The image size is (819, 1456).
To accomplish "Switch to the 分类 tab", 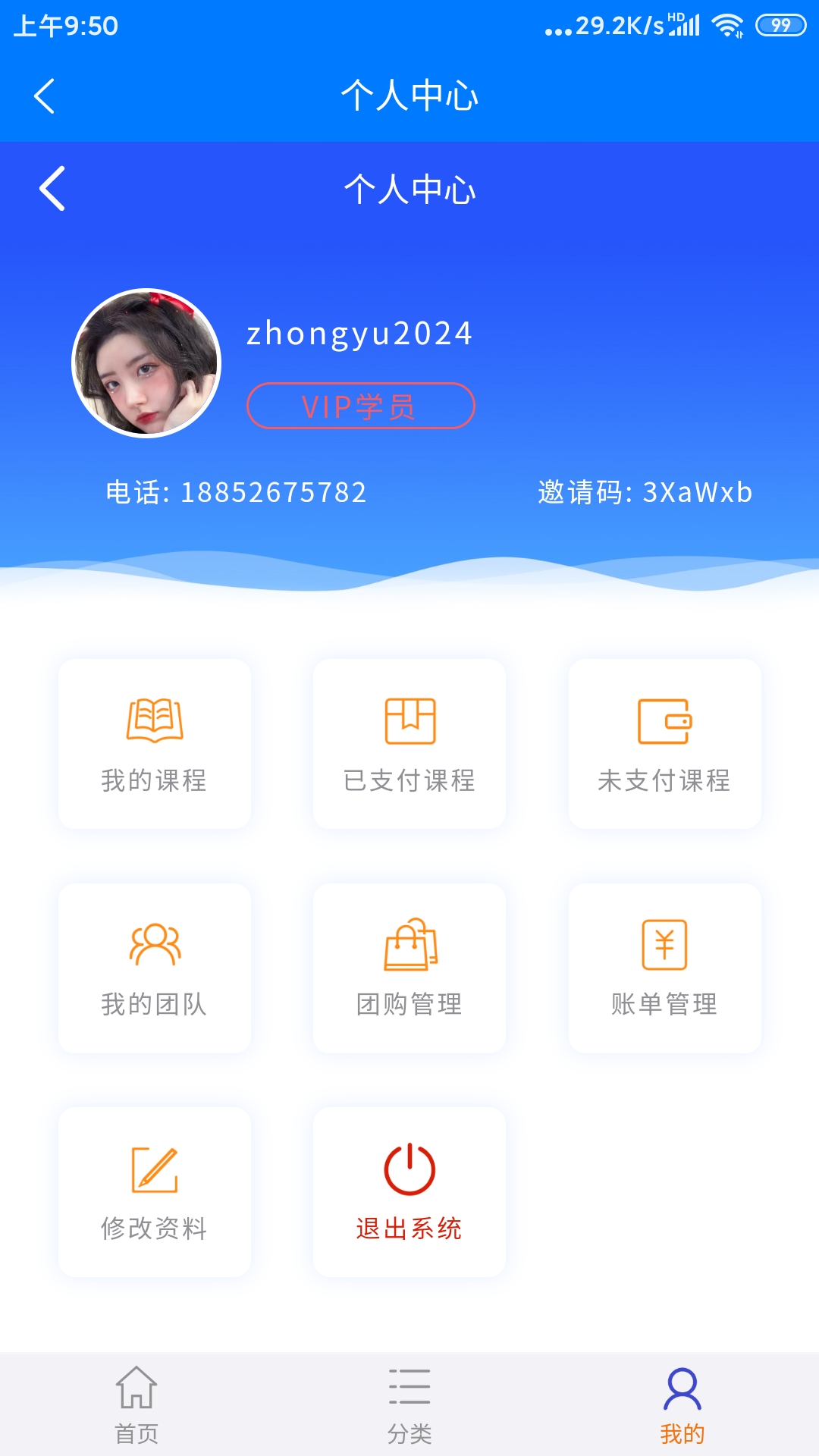I will point(409,1404).
